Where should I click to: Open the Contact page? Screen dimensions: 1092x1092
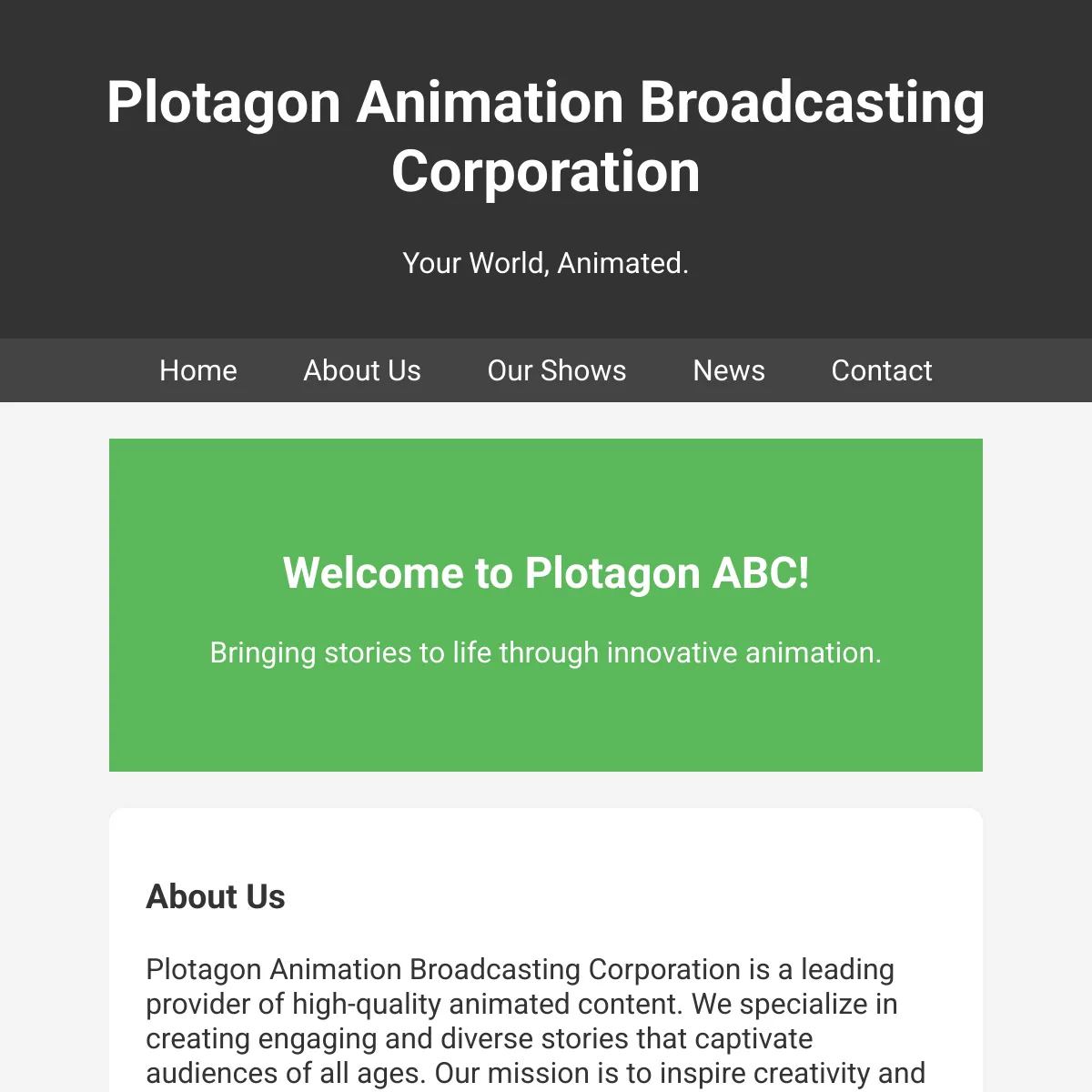click(882, 370)
